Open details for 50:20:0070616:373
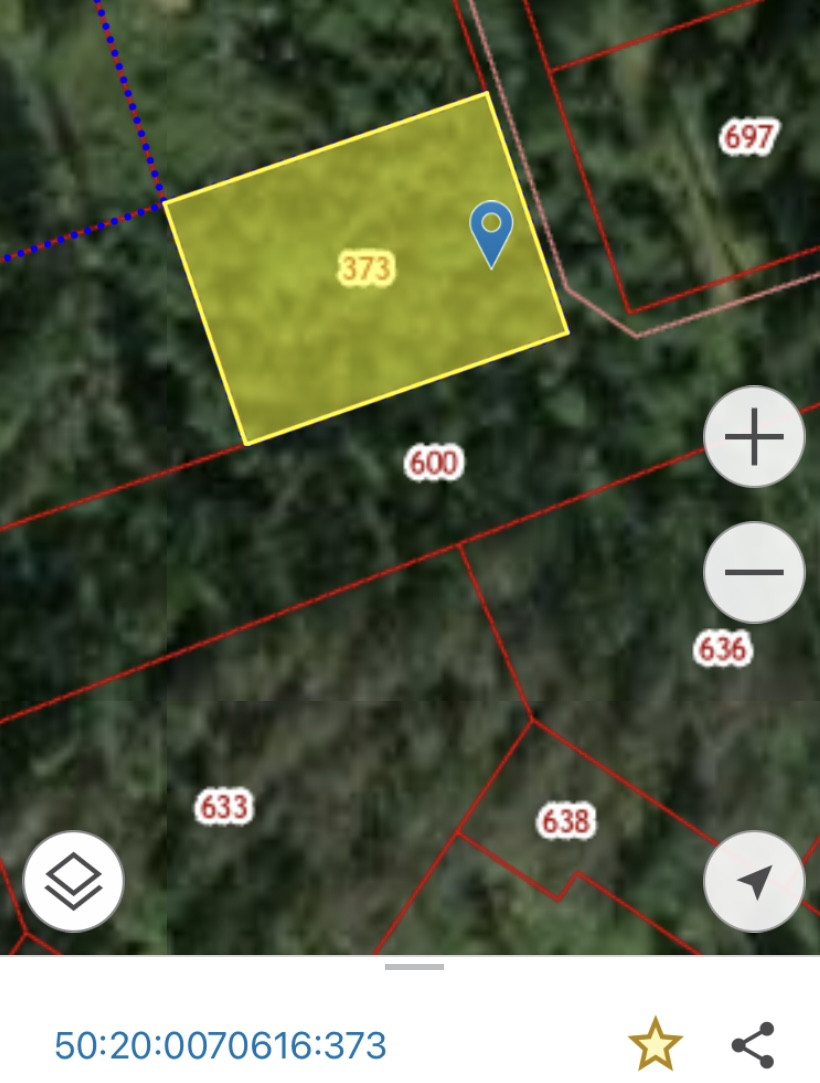The width and height of the screenshot is (820, 1083). pyautogui.click(x=220, y=1046)
